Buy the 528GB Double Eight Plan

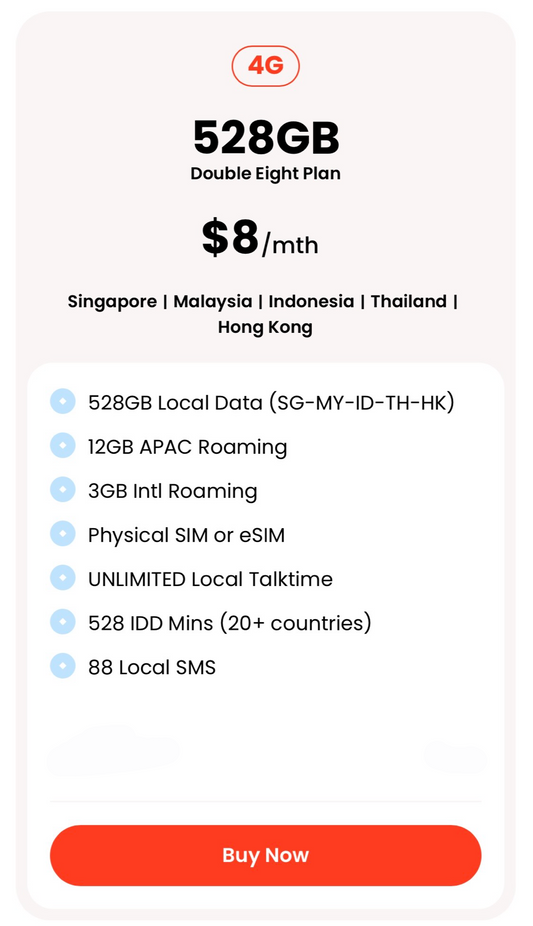click(266, 855)
